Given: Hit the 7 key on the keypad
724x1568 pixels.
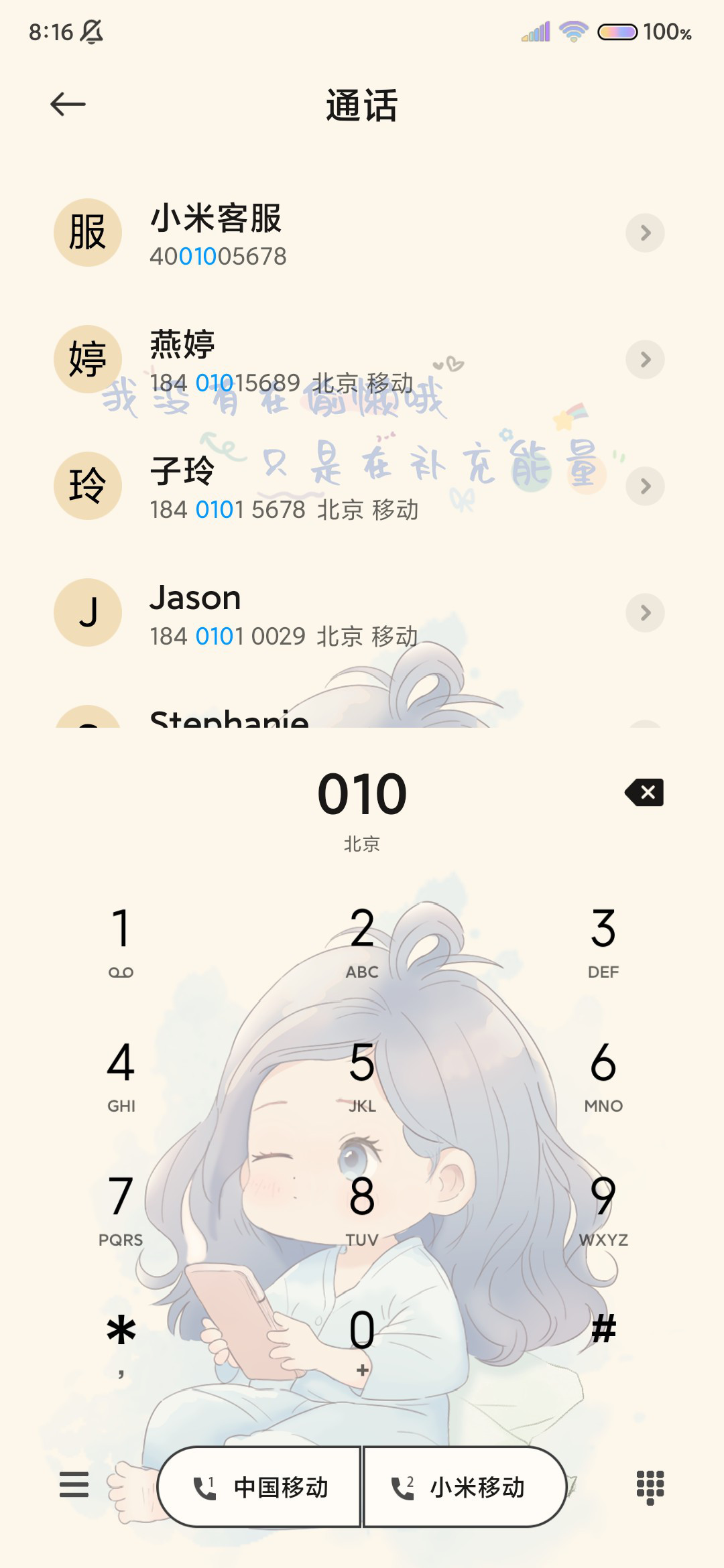Looking at the screenshot, I should coord(121,1207).
